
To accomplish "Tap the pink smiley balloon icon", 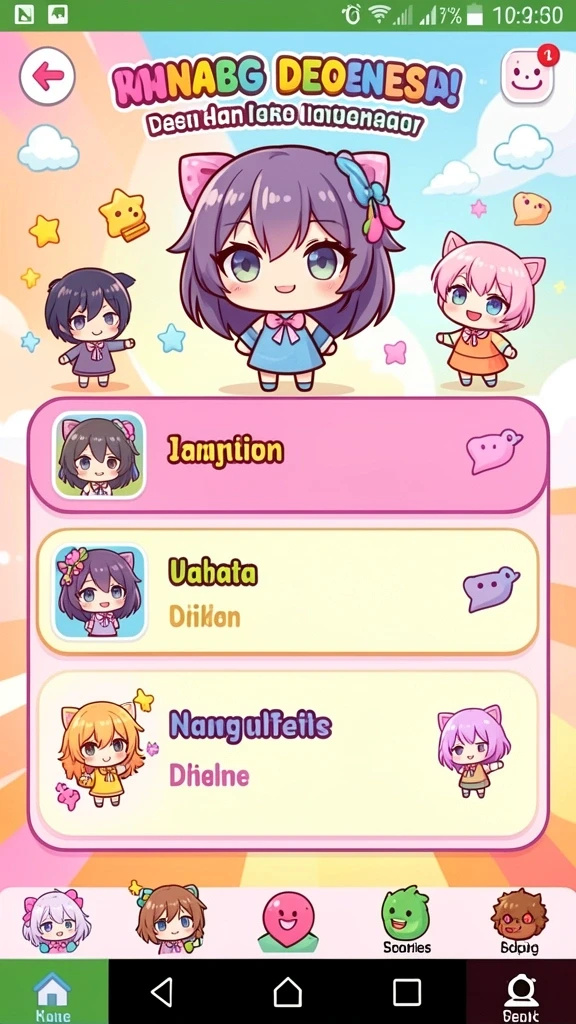I will [x=288, y=920].
